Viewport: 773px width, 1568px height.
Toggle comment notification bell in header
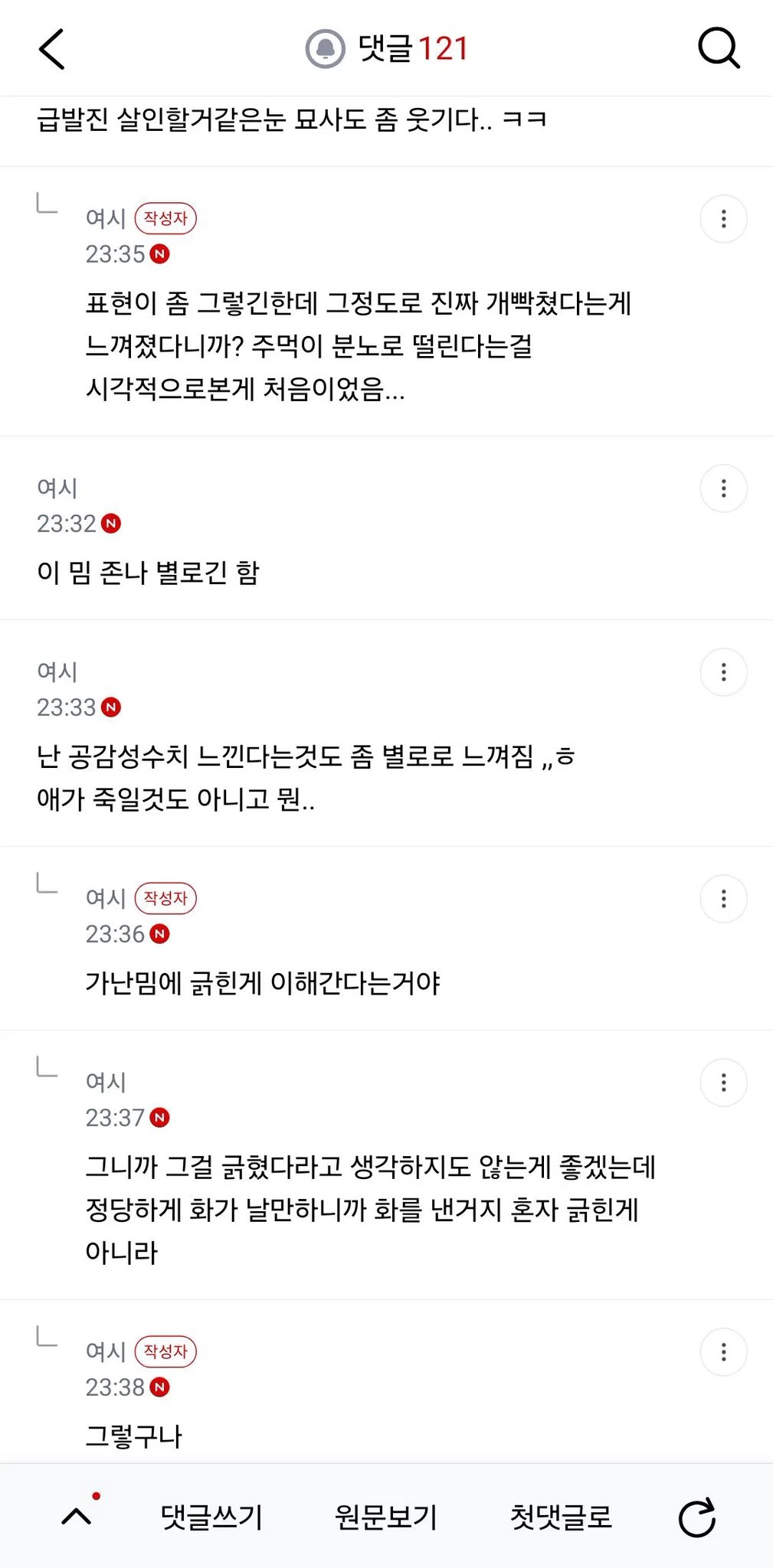(x=326, y=49)
